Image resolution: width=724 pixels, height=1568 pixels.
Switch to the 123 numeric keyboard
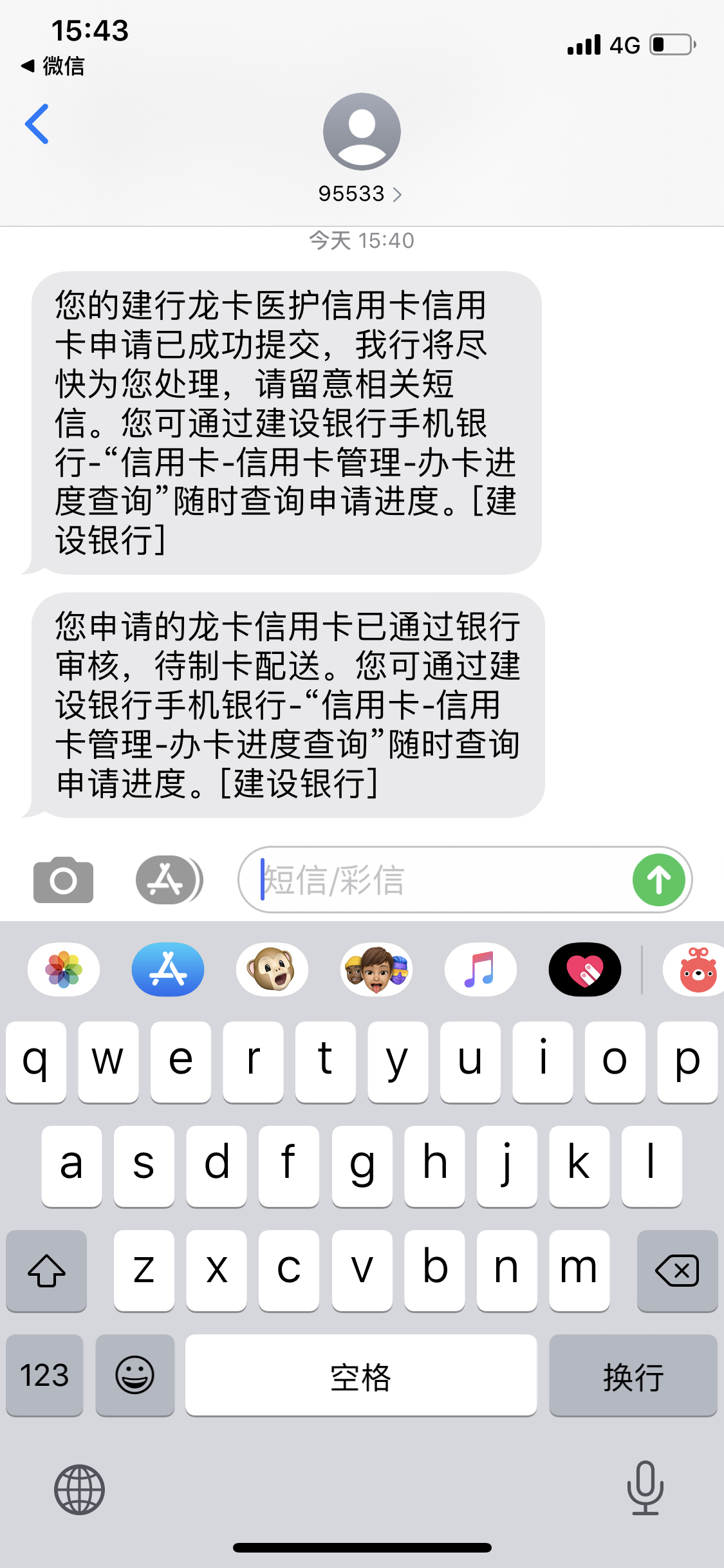pyautogui.click(x=44, y=1375)
